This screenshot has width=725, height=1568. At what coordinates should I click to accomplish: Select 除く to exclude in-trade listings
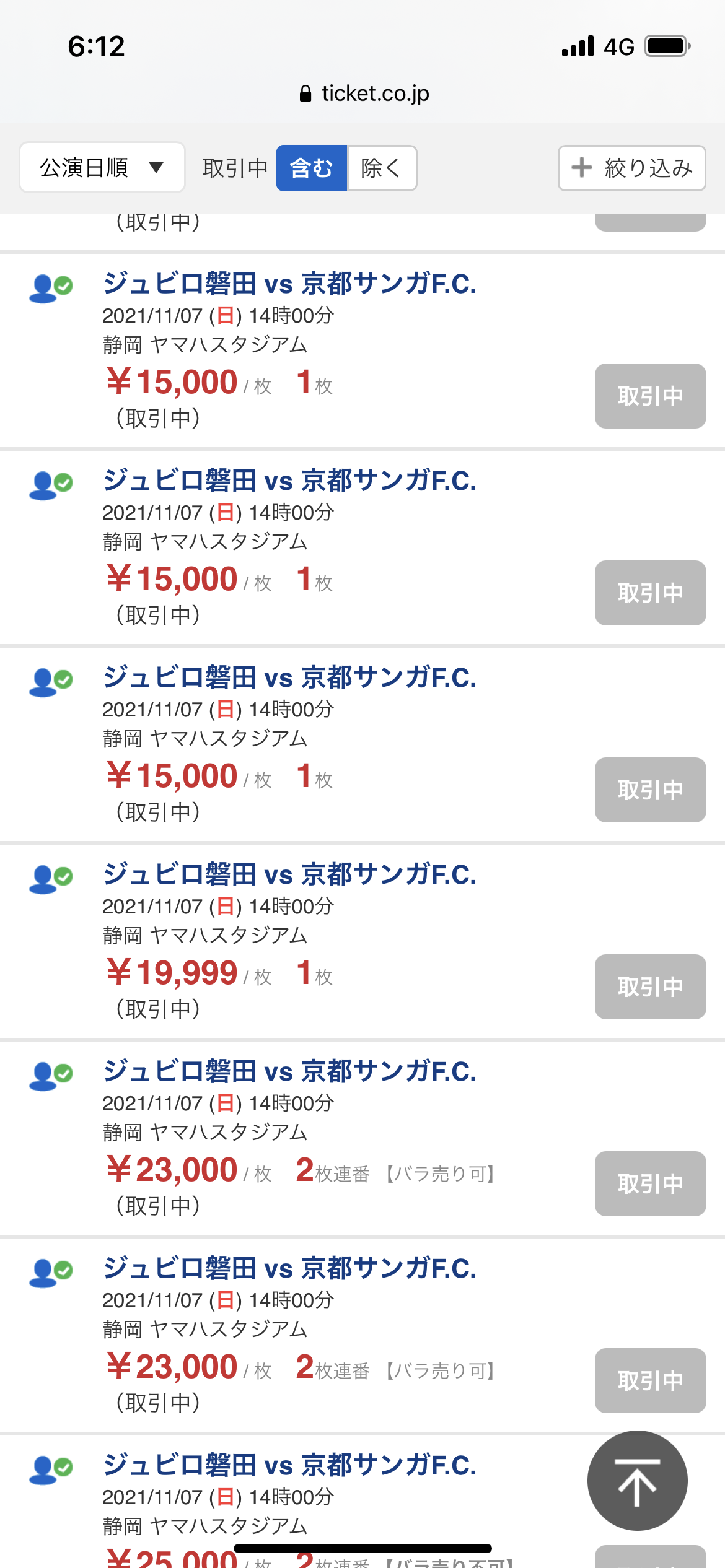pyautogui.click(x=382, y=168)
